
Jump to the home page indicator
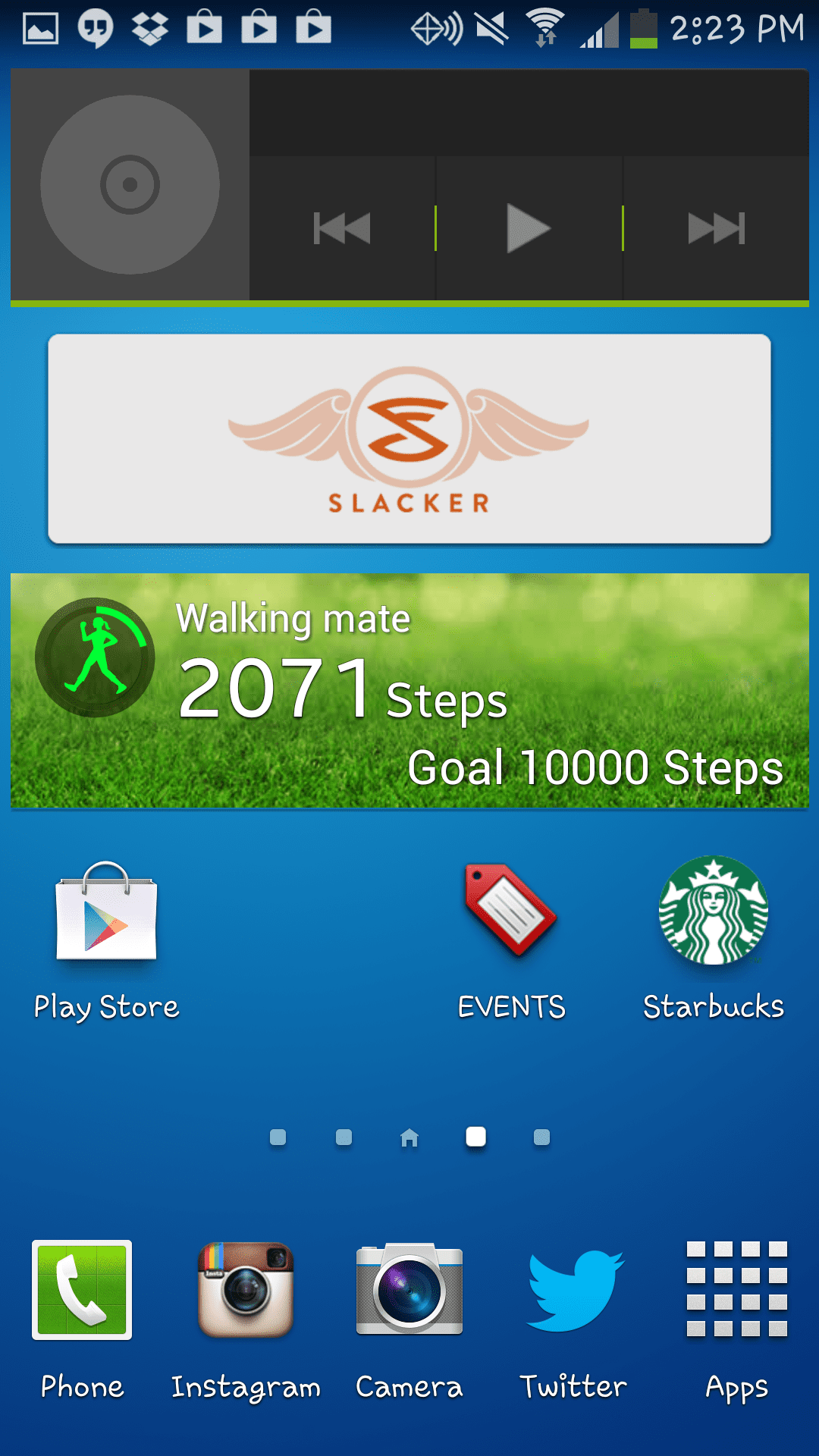click(x=409, y=1137)
